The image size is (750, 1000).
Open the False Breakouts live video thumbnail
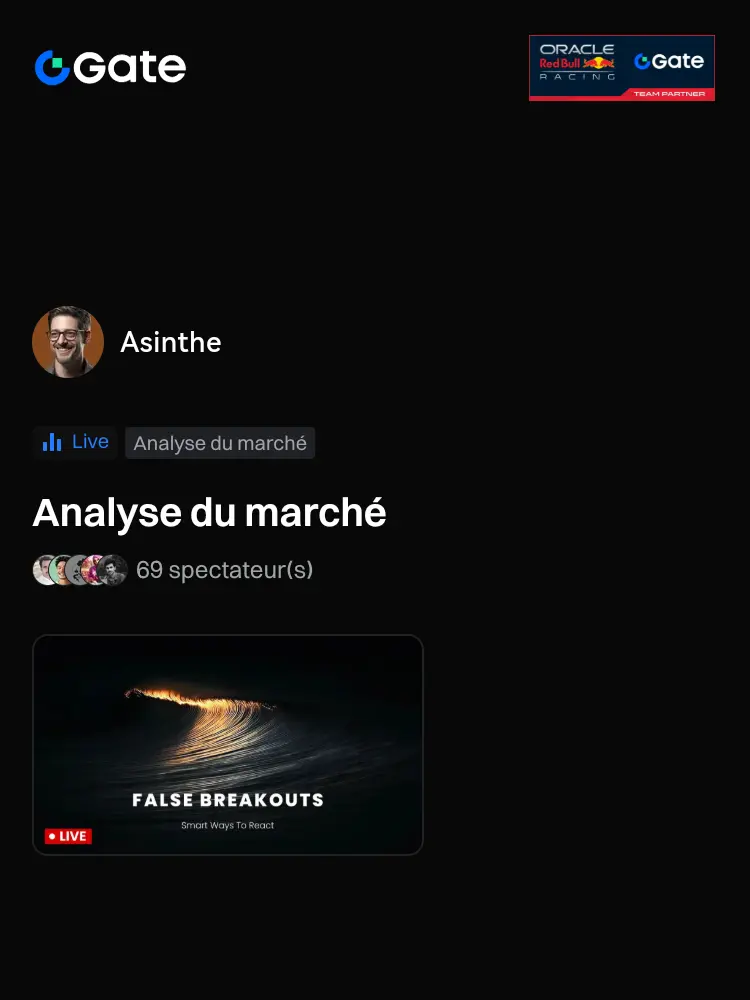228,744
